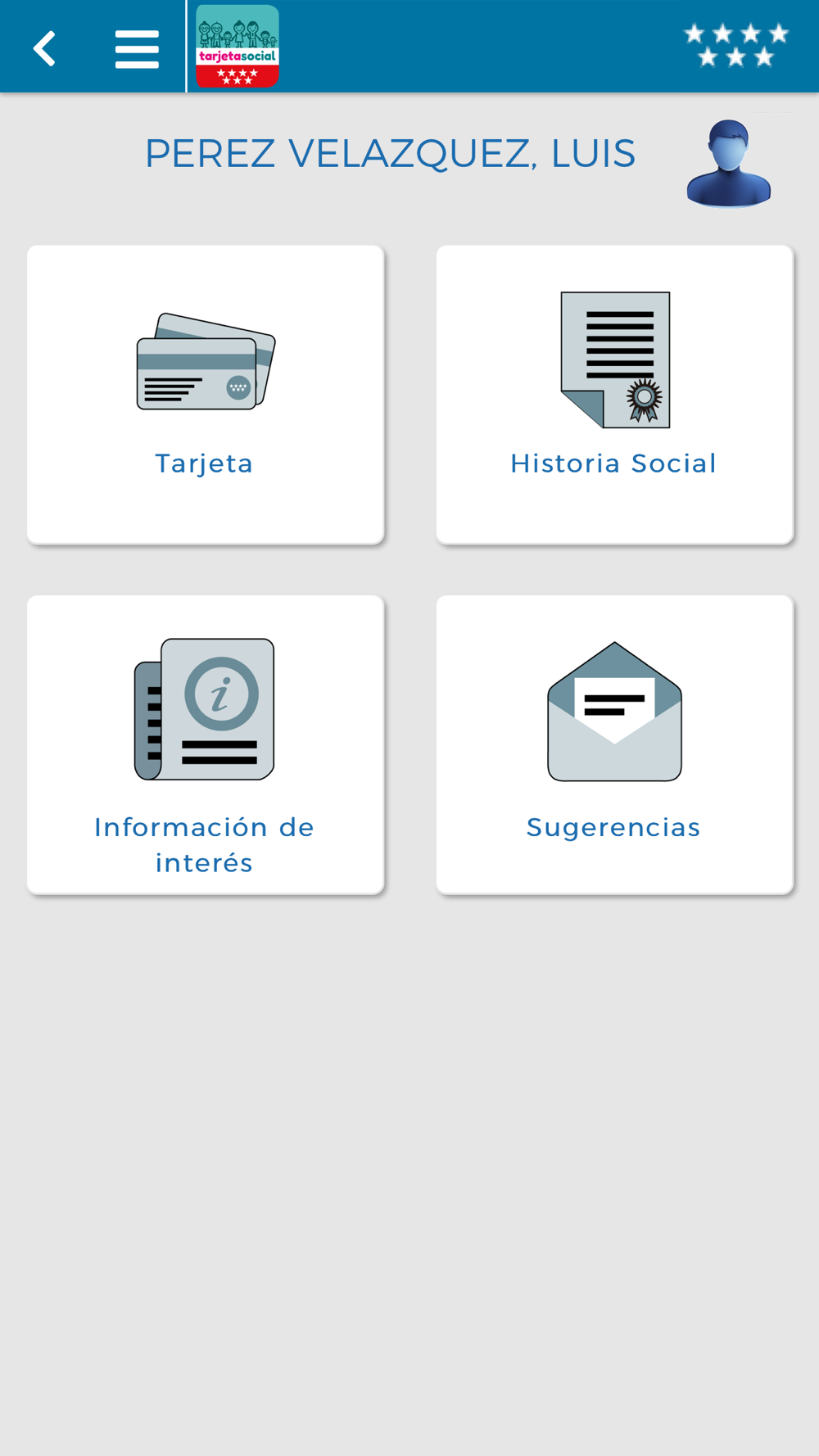
Task: Tap the user profile avatar
Action: (x=728, y=162)
